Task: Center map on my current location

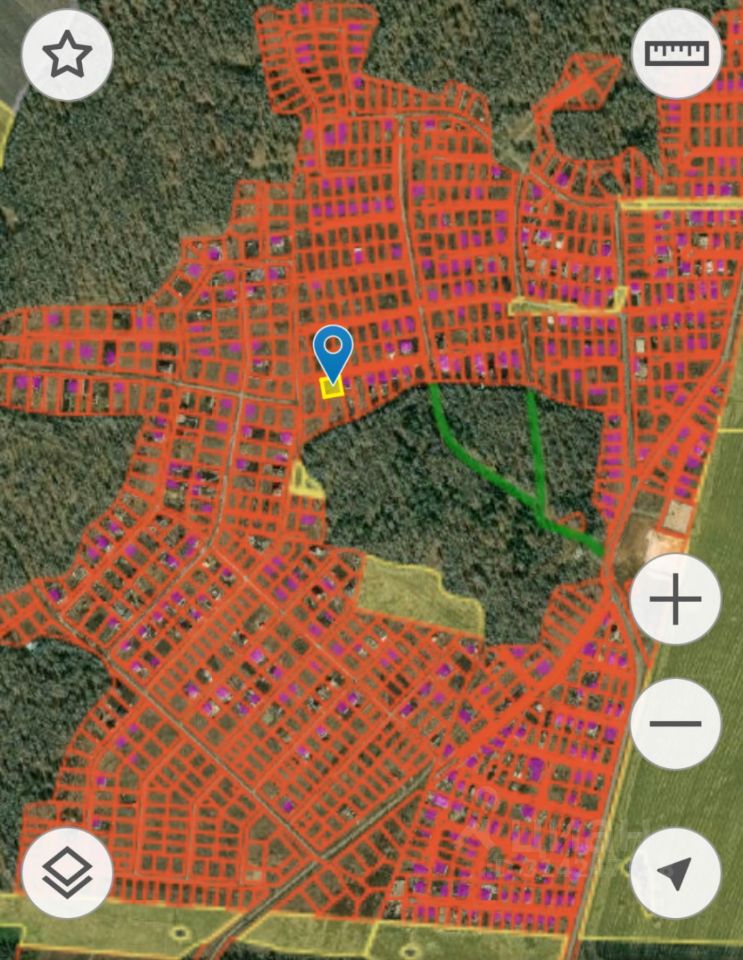Action: click(676, 873)
